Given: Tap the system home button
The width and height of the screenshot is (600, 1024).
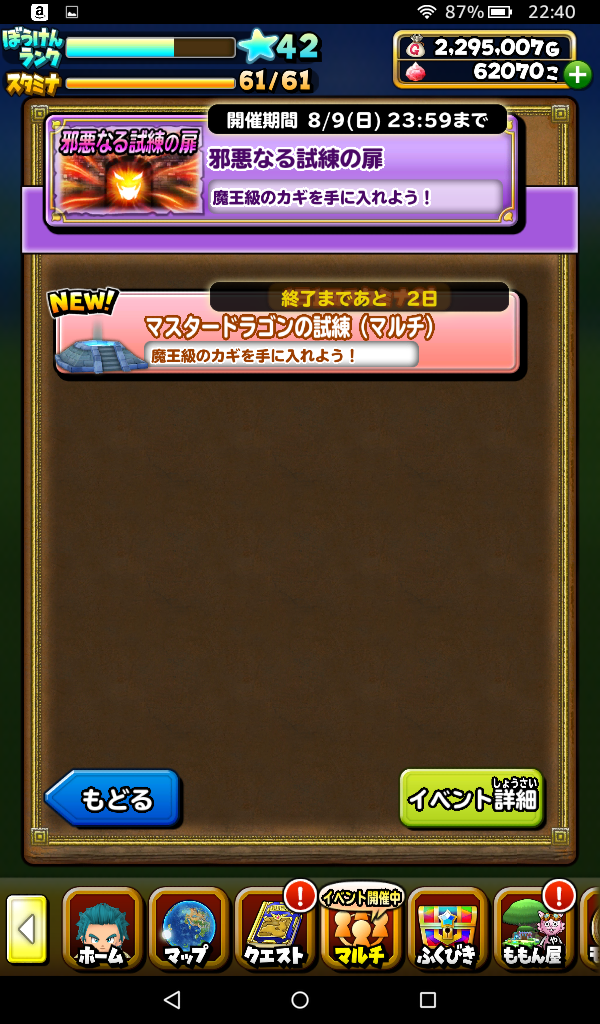Looking at the screenshot, I should pyautogui.click(x=300, y=1000).
